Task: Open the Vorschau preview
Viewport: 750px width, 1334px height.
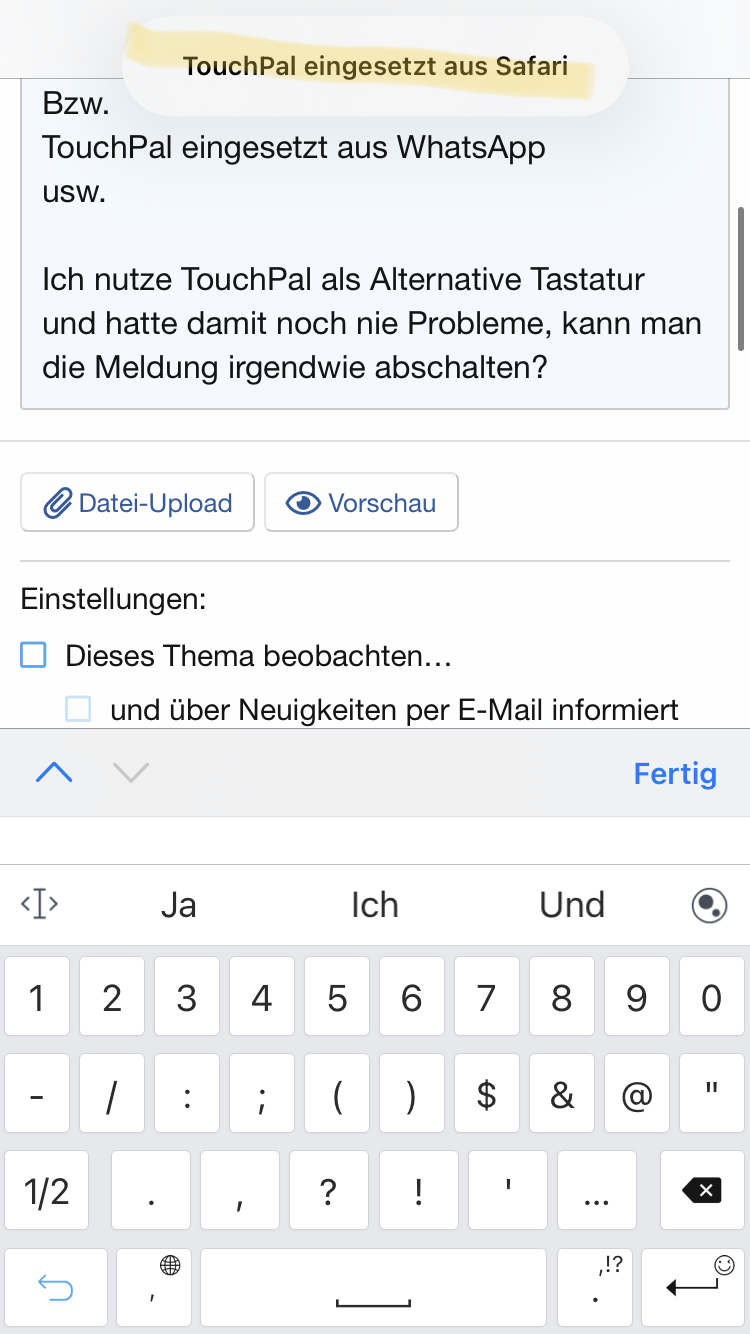Action: [361, 502]
